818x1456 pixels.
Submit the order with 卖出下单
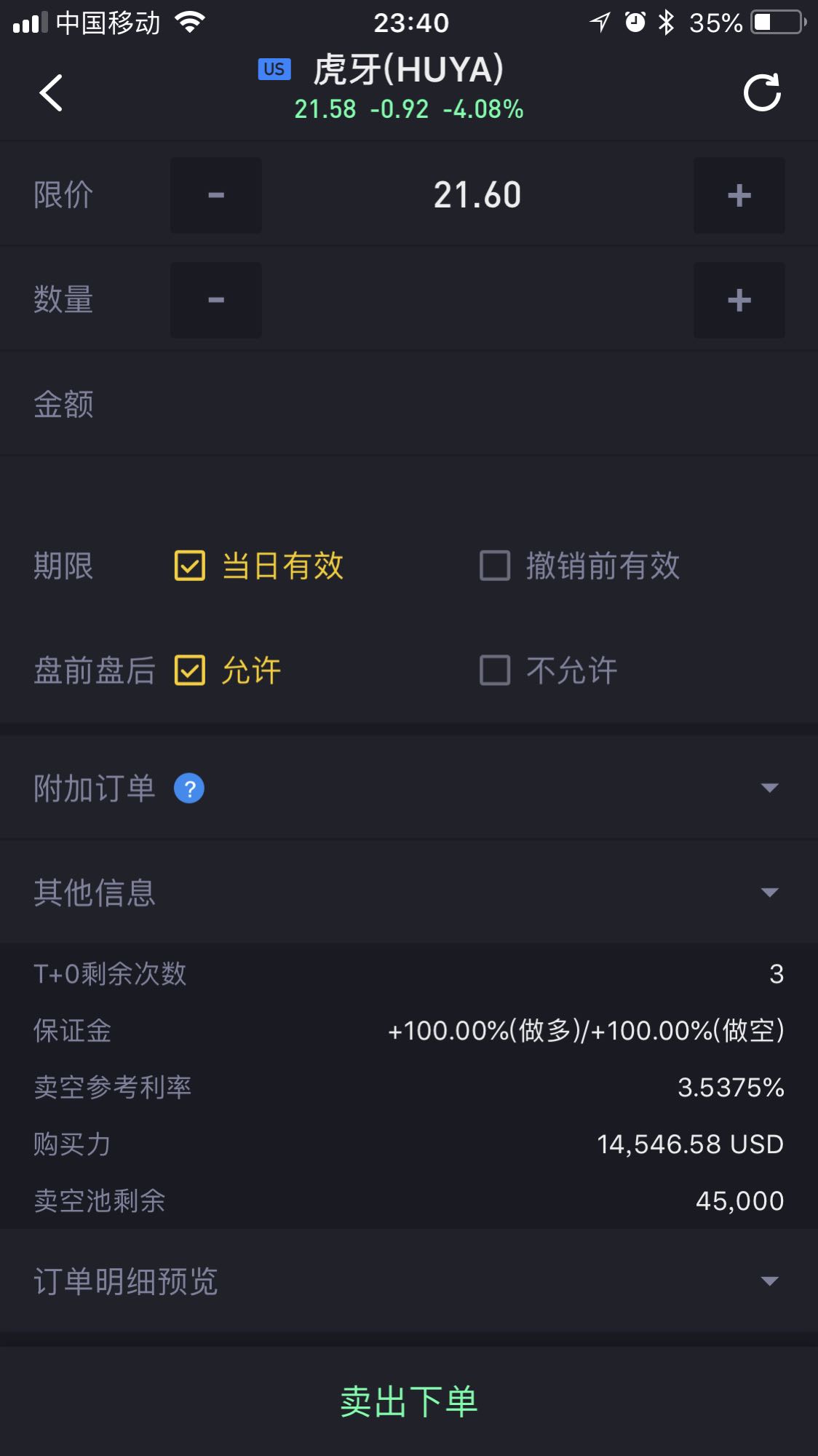[x=409, y=1401]
